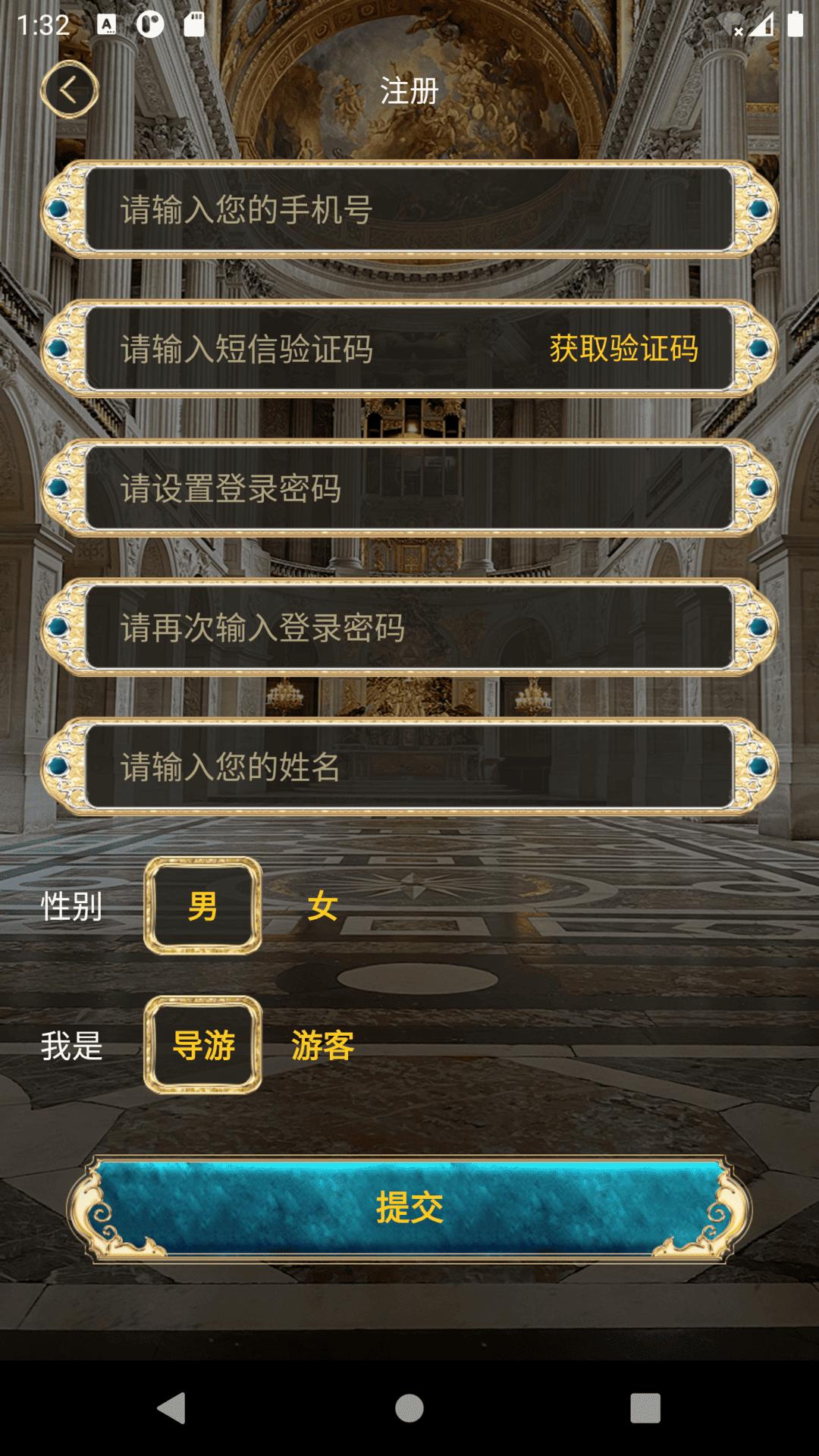Go back using the circular arrow icon
This screenshot has height=1456, width=819.
(69, 90)
